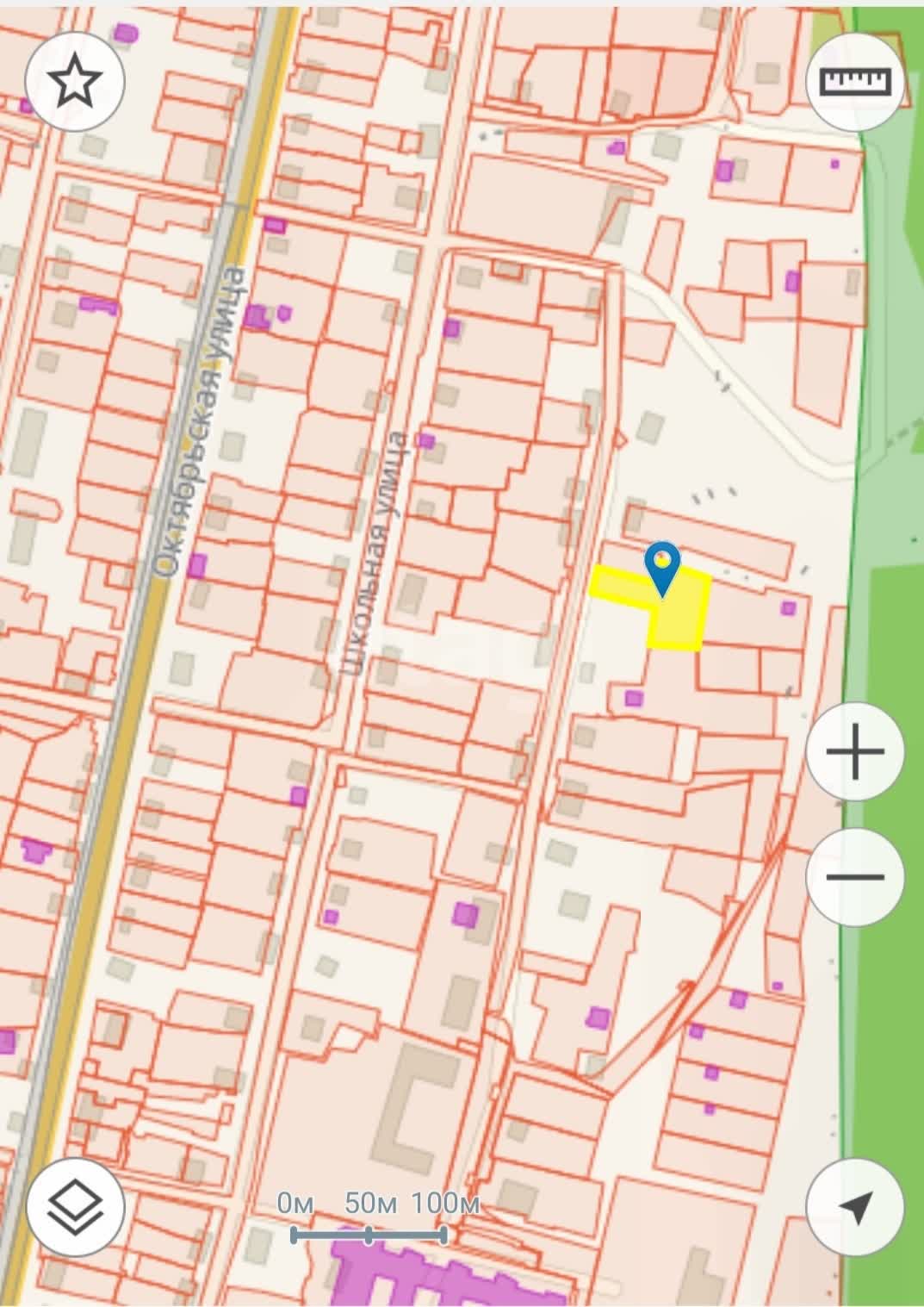
Task: Open the ruler measurement tool
Action: click(x=854, y=81)
